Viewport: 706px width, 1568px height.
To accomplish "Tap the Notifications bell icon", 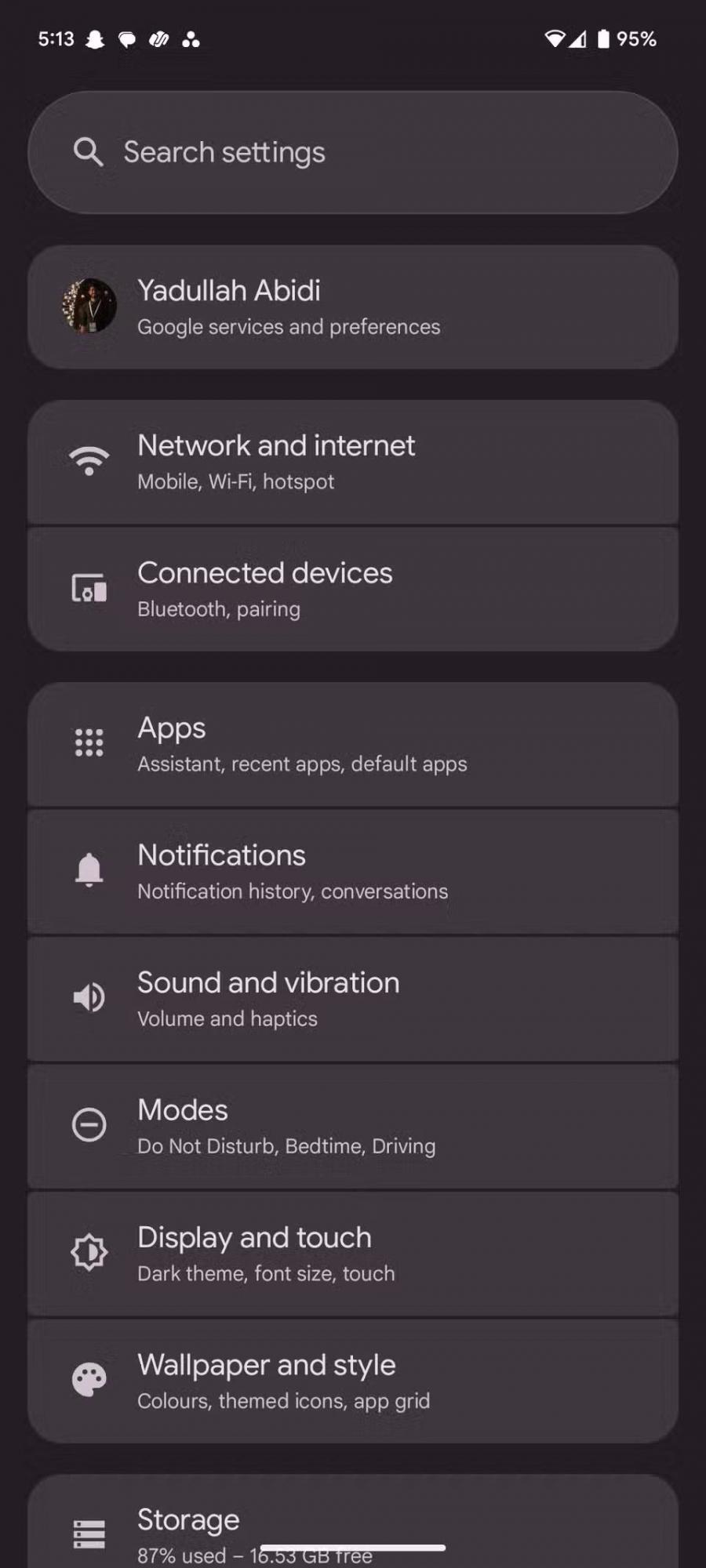I will click(89, 869).
